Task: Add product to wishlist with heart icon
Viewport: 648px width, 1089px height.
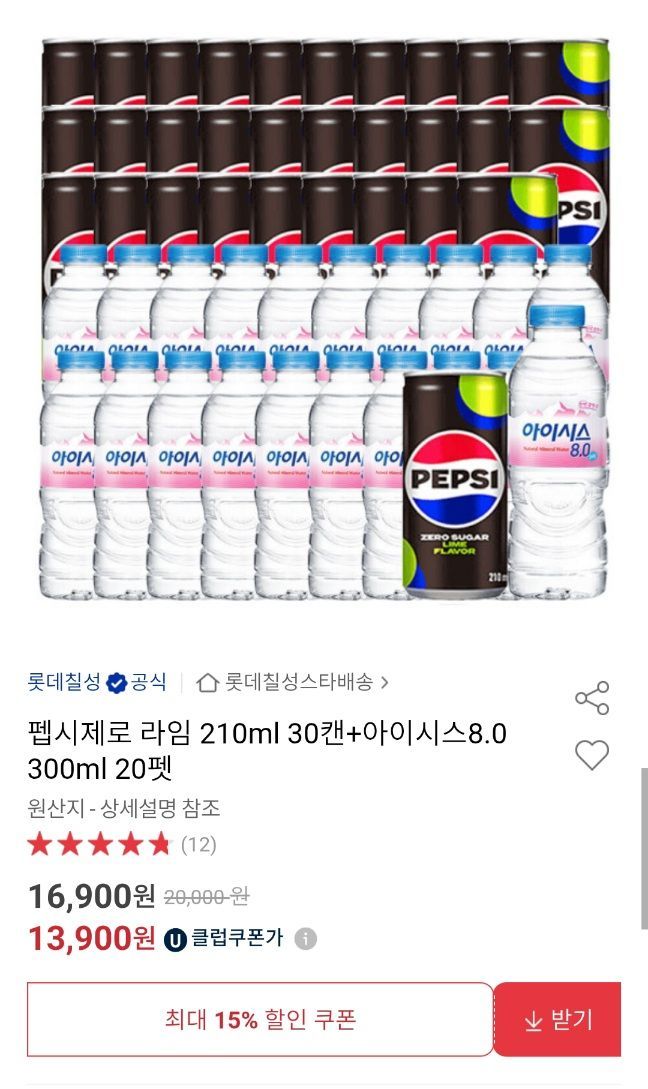Action: coord(592,755)
